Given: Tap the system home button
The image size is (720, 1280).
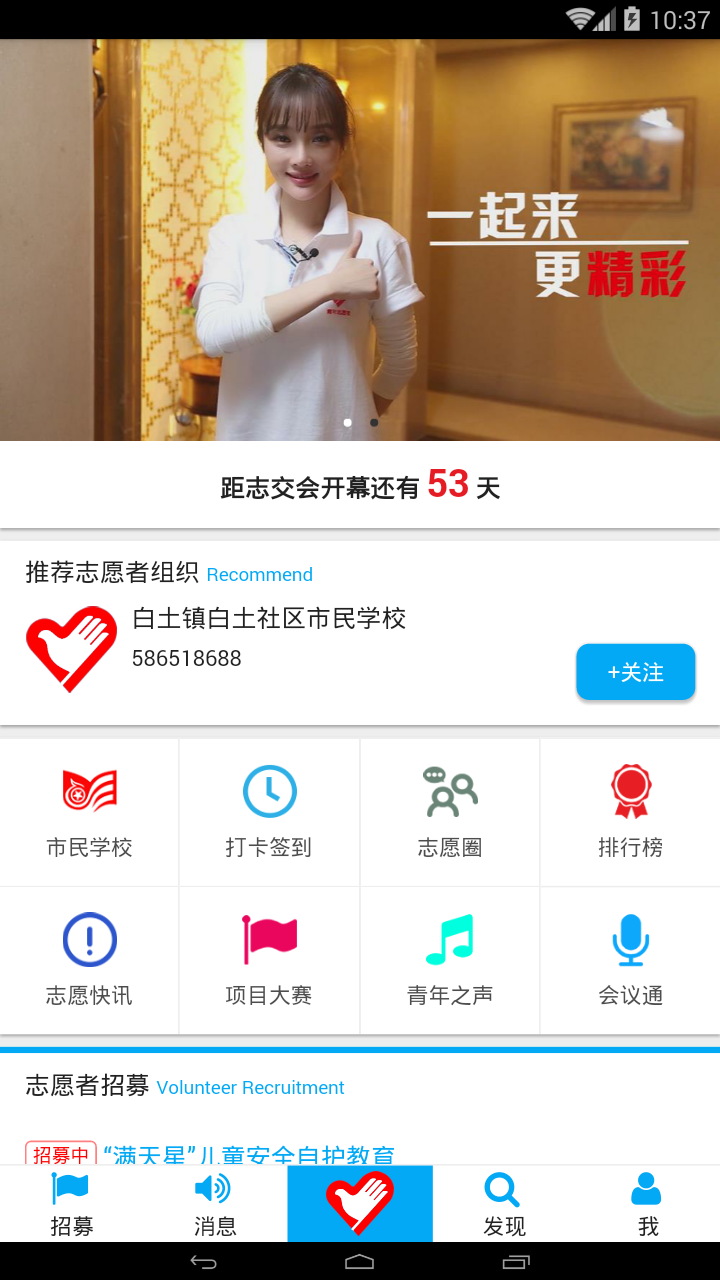Looking at the screenshot, I should coord(360,1262).
